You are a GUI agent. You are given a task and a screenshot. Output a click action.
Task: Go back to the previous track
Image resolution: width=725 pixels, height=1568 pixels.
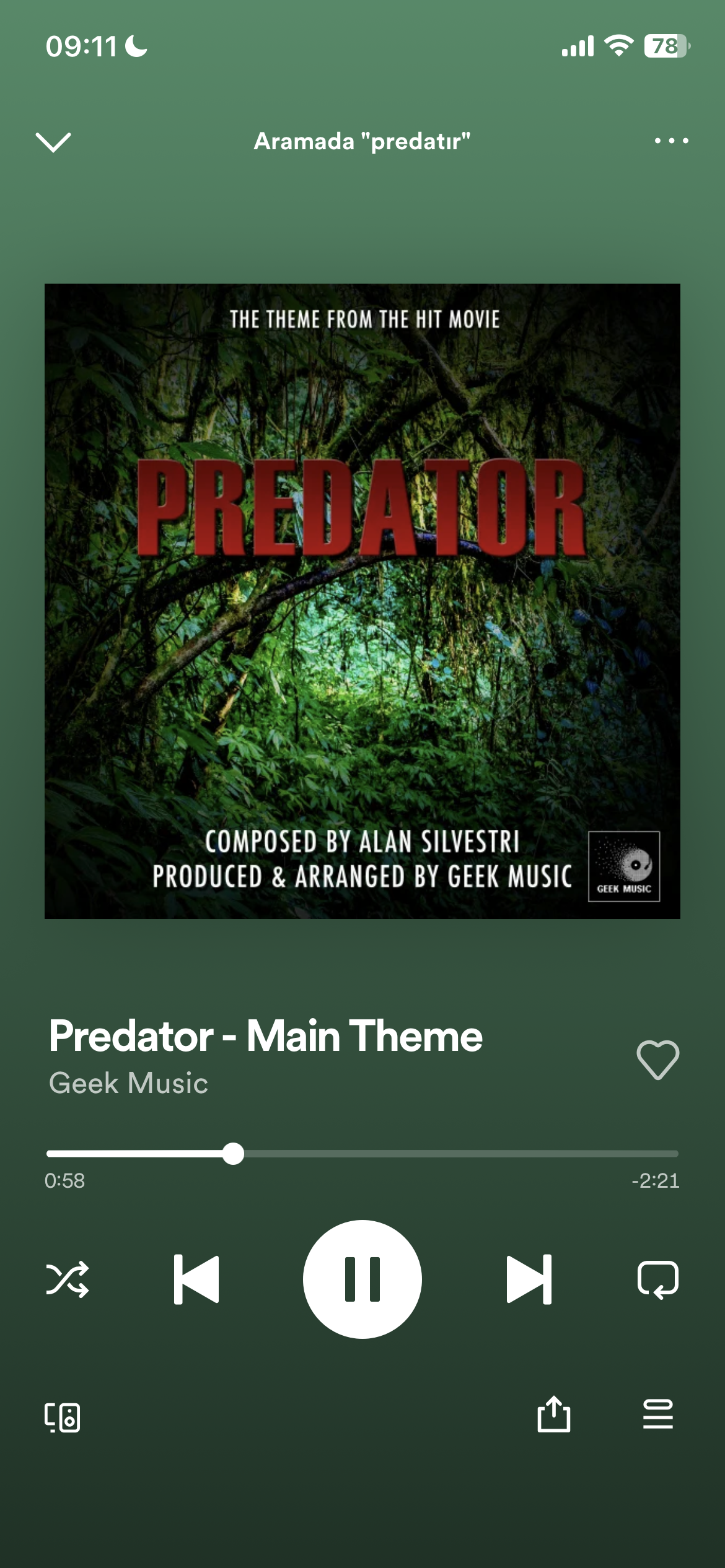click(196, 1279)
